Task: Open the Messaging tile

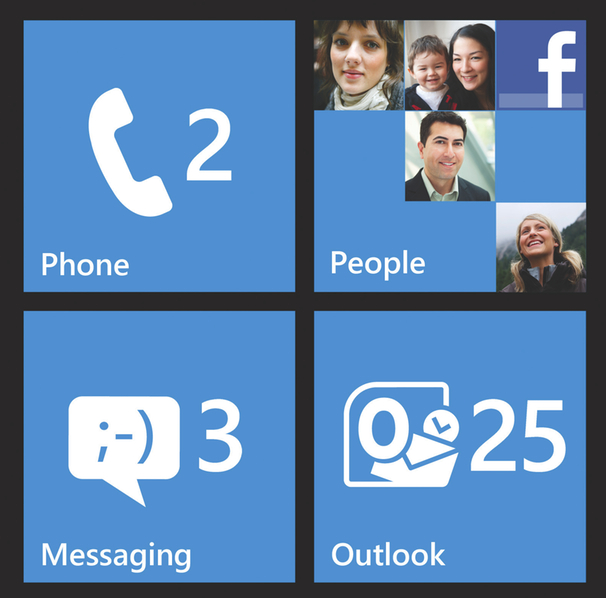Action: (x=159, y=446)
